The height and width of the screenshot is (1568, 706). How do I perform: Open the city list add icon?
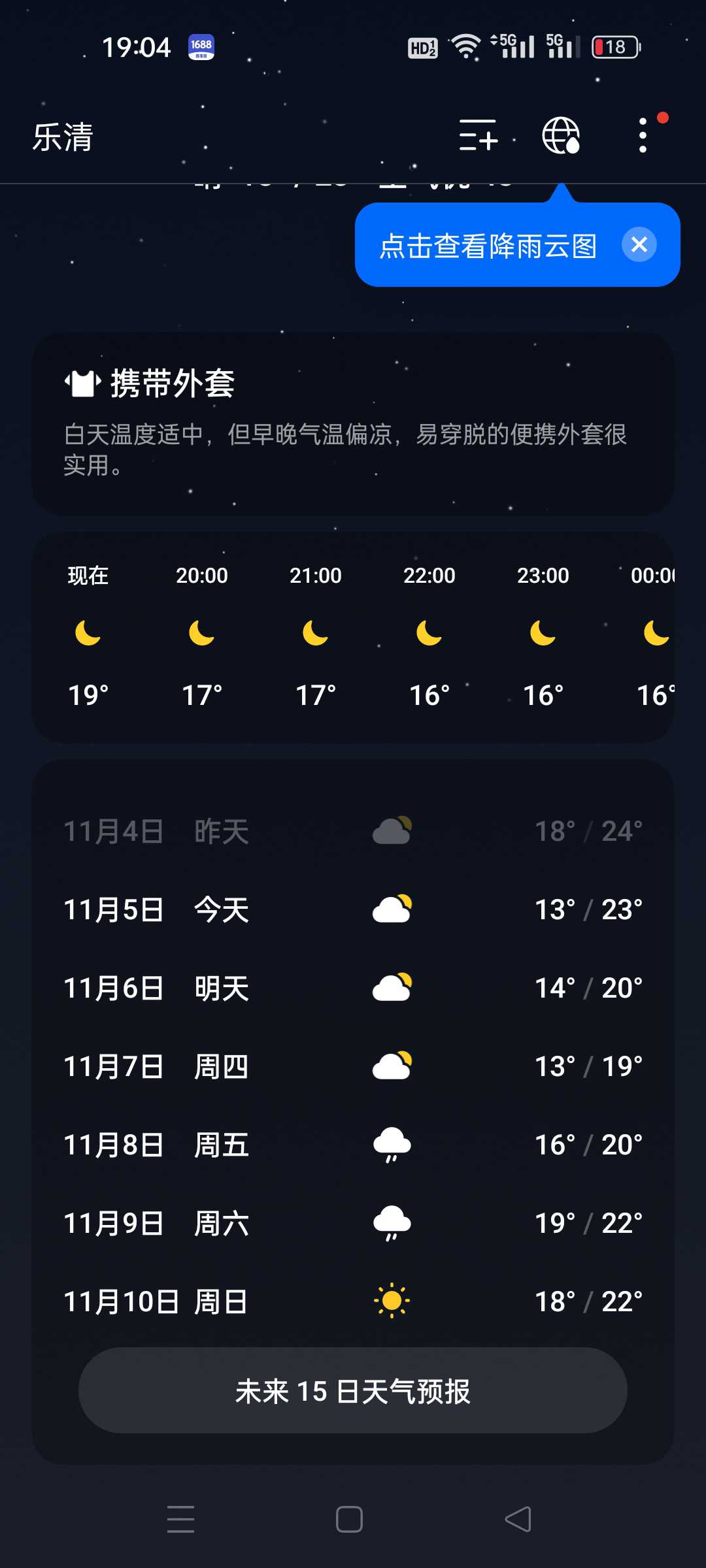click(479, 136)
